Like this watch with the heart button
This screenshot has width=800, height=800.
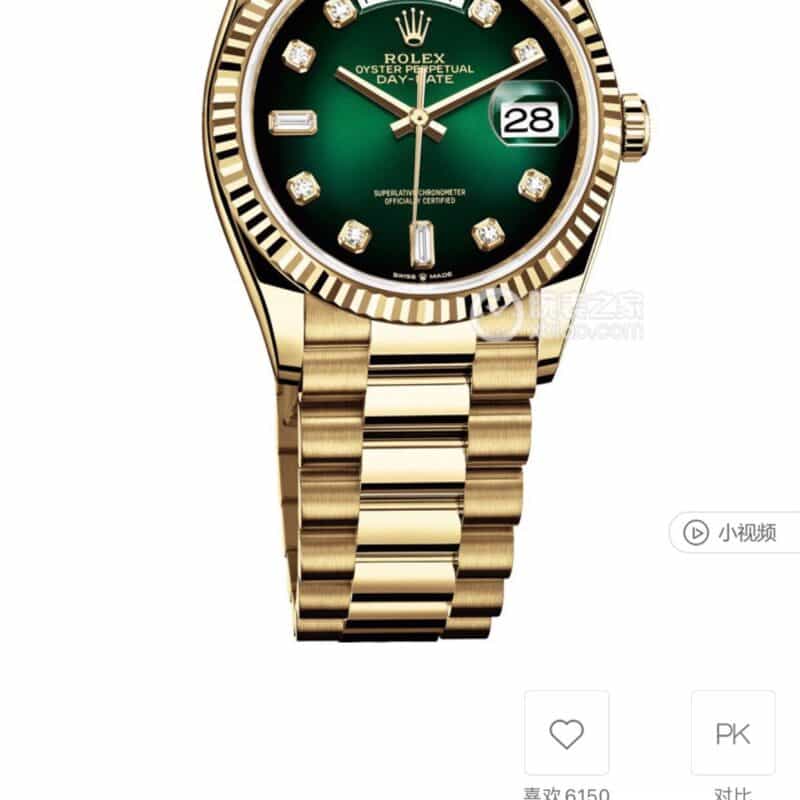click(567, 733)
